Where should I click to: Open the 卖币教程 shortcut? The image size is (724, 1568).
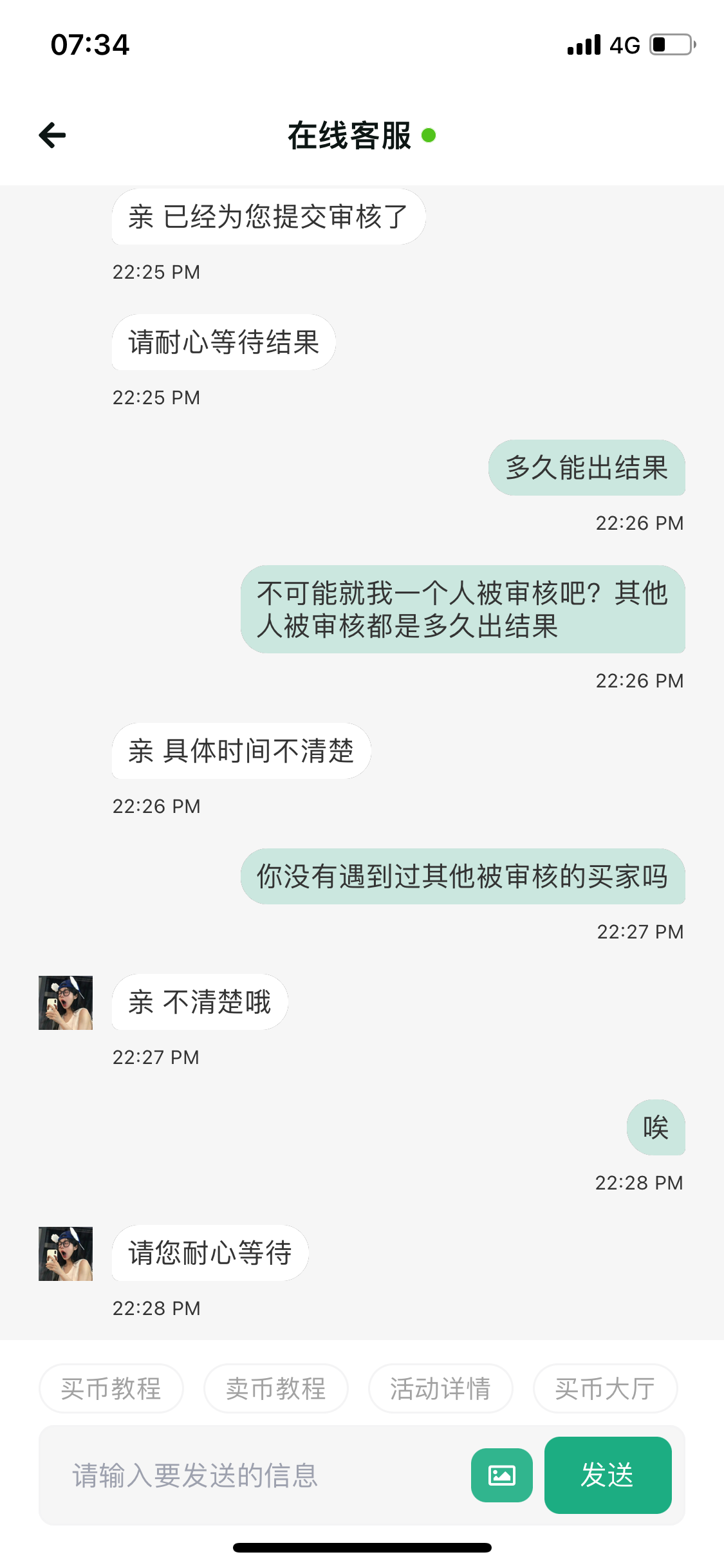[276, 1388]
